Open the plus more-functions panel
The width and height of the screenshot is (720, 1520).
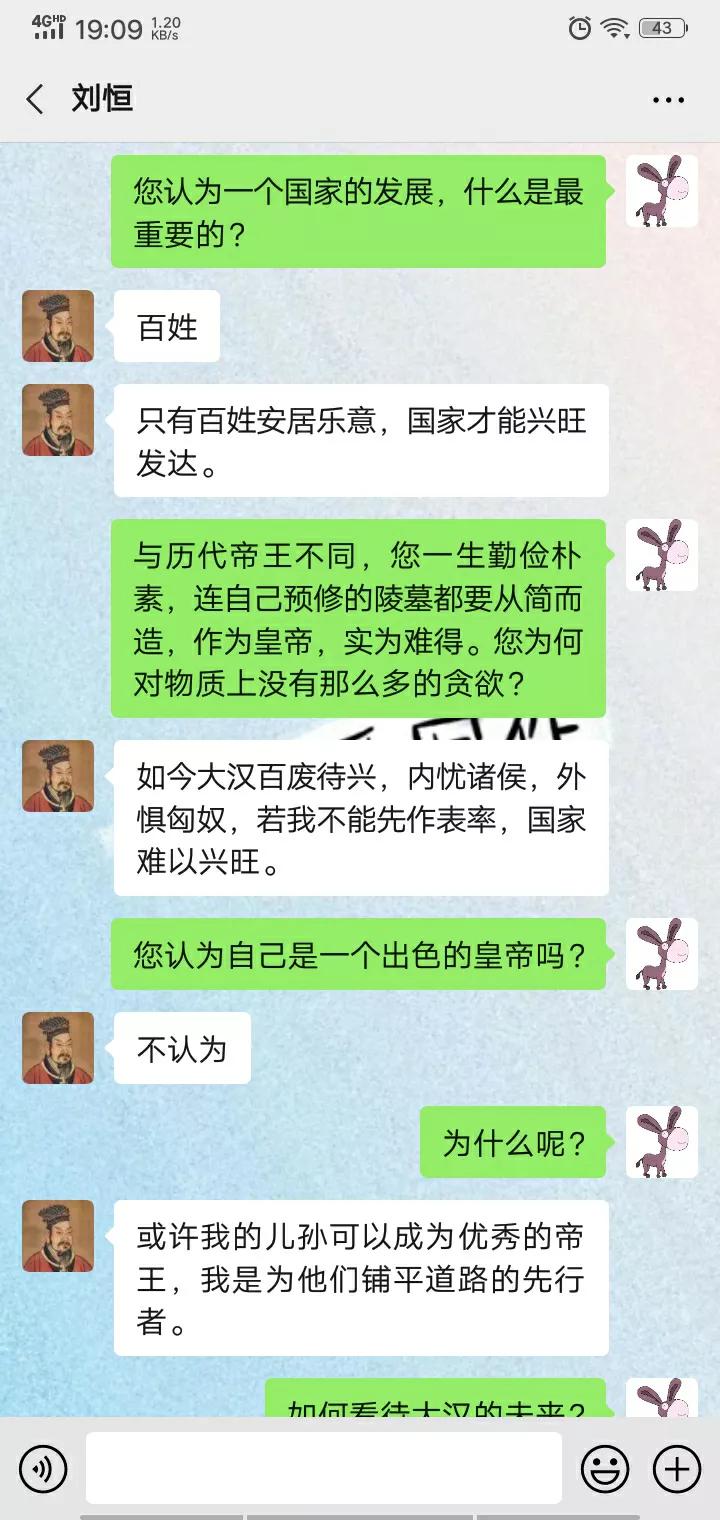(x=676, y=1468)
